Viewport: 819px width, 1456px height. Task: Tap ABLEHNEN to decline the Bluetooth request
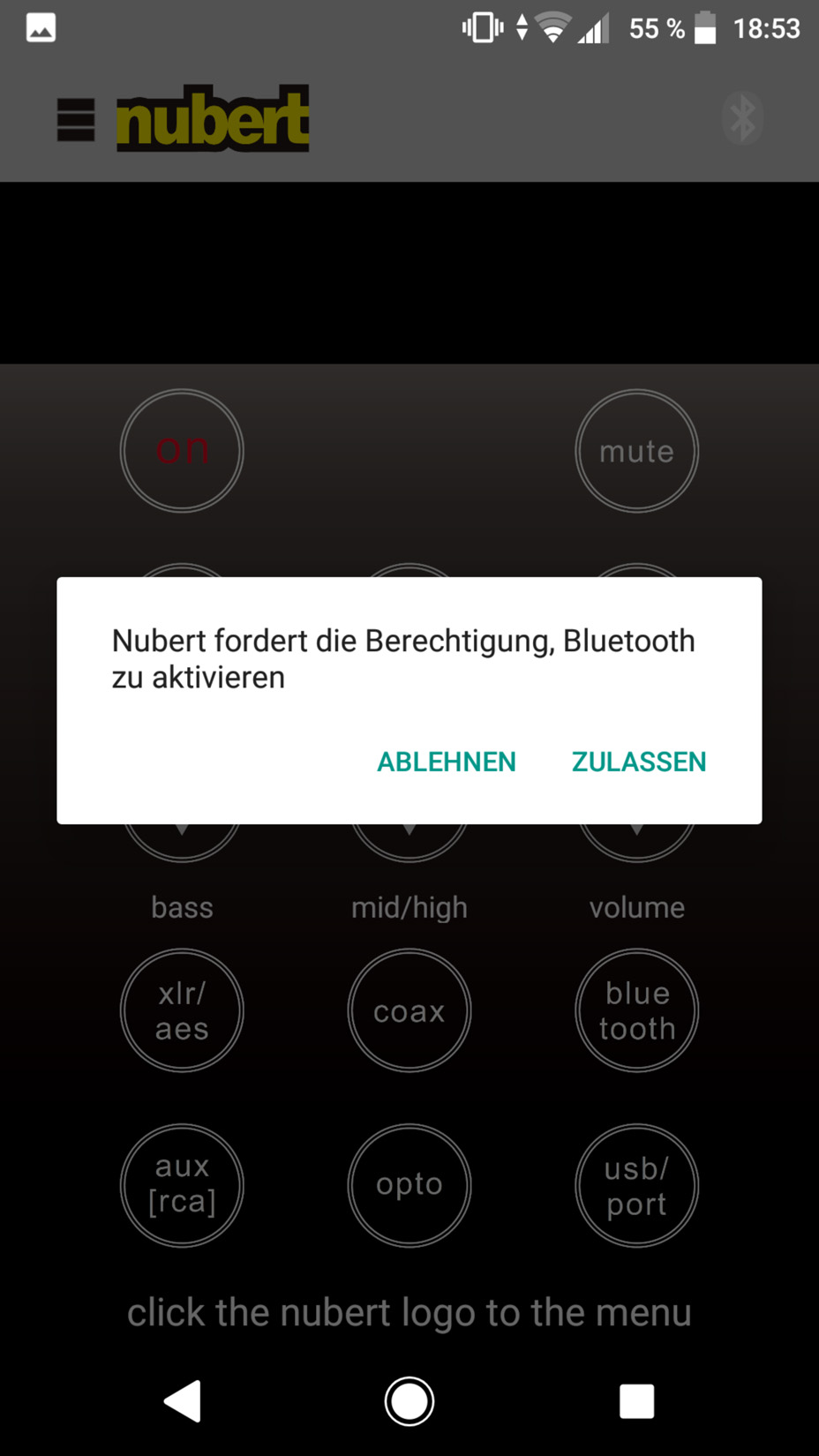click(447, 762)
